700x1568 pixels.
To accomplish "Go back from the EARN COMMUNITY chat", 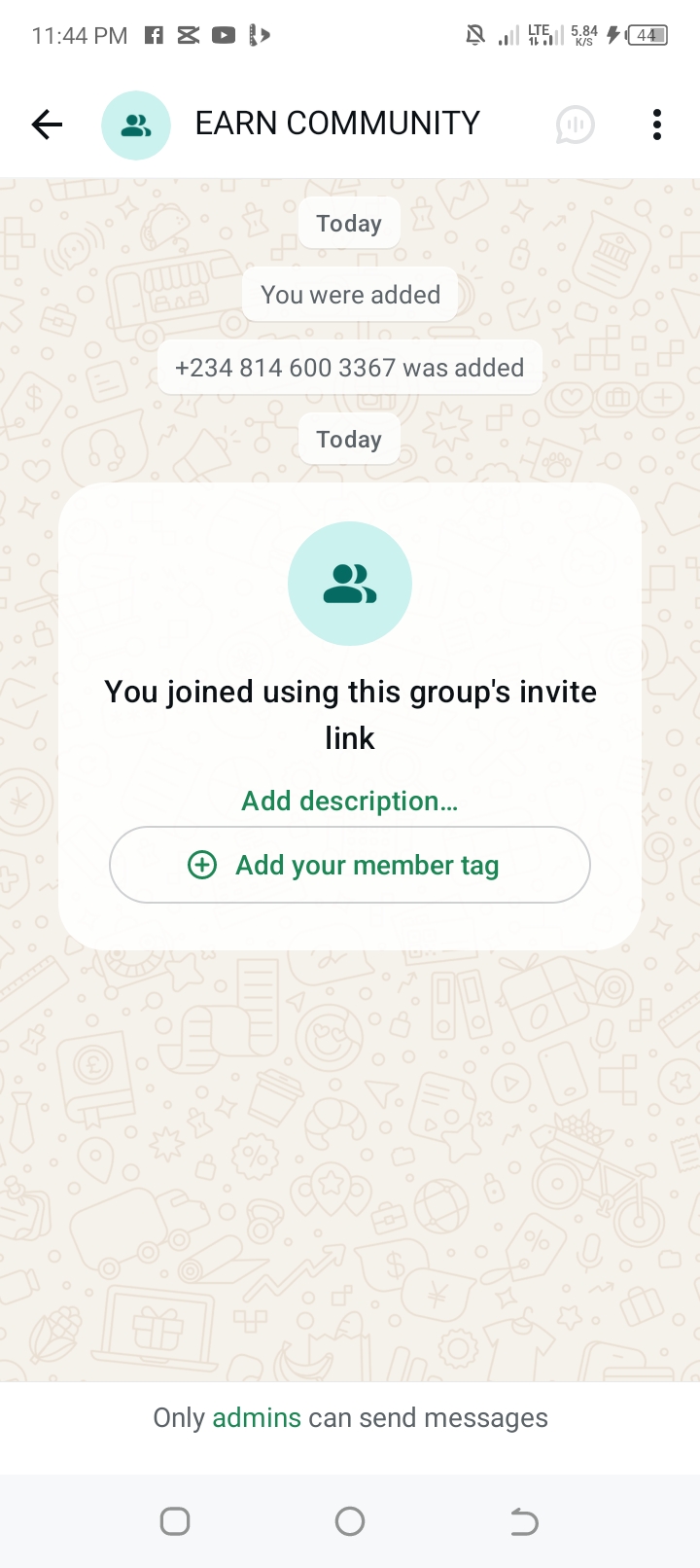I will pos(47,125).
